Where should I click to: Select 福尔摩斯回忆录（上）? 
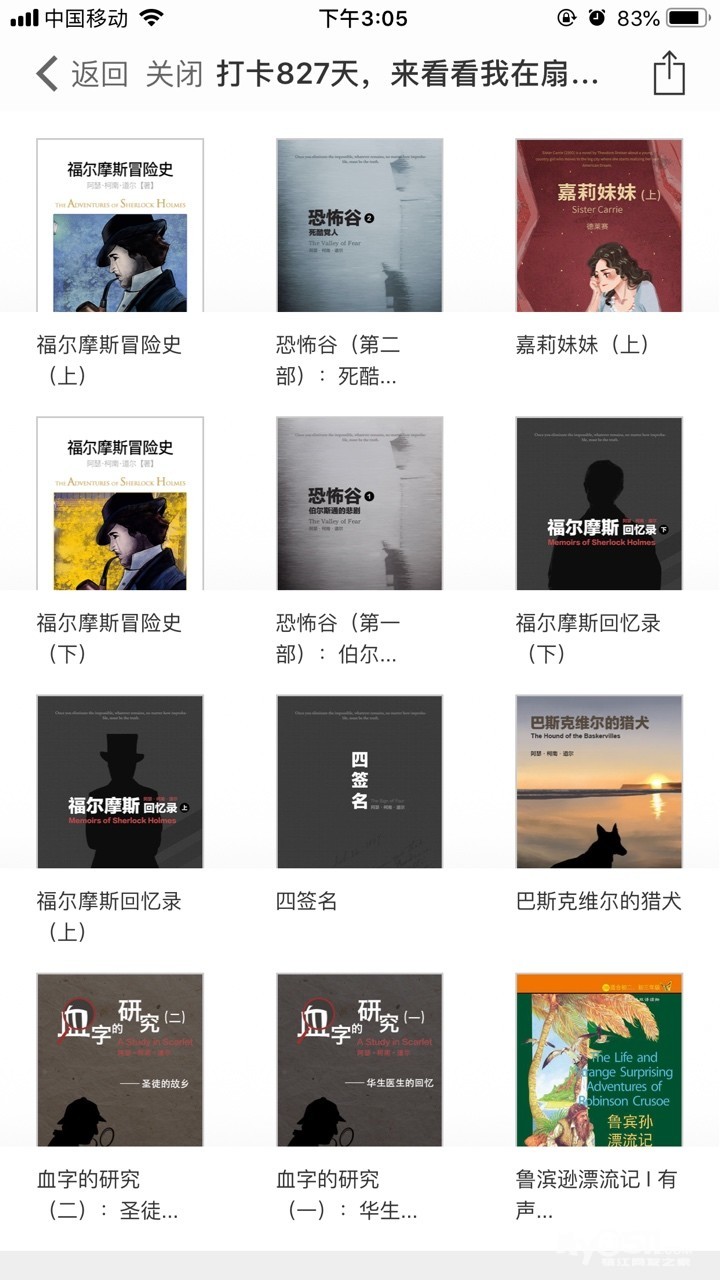tap(120, 782)
